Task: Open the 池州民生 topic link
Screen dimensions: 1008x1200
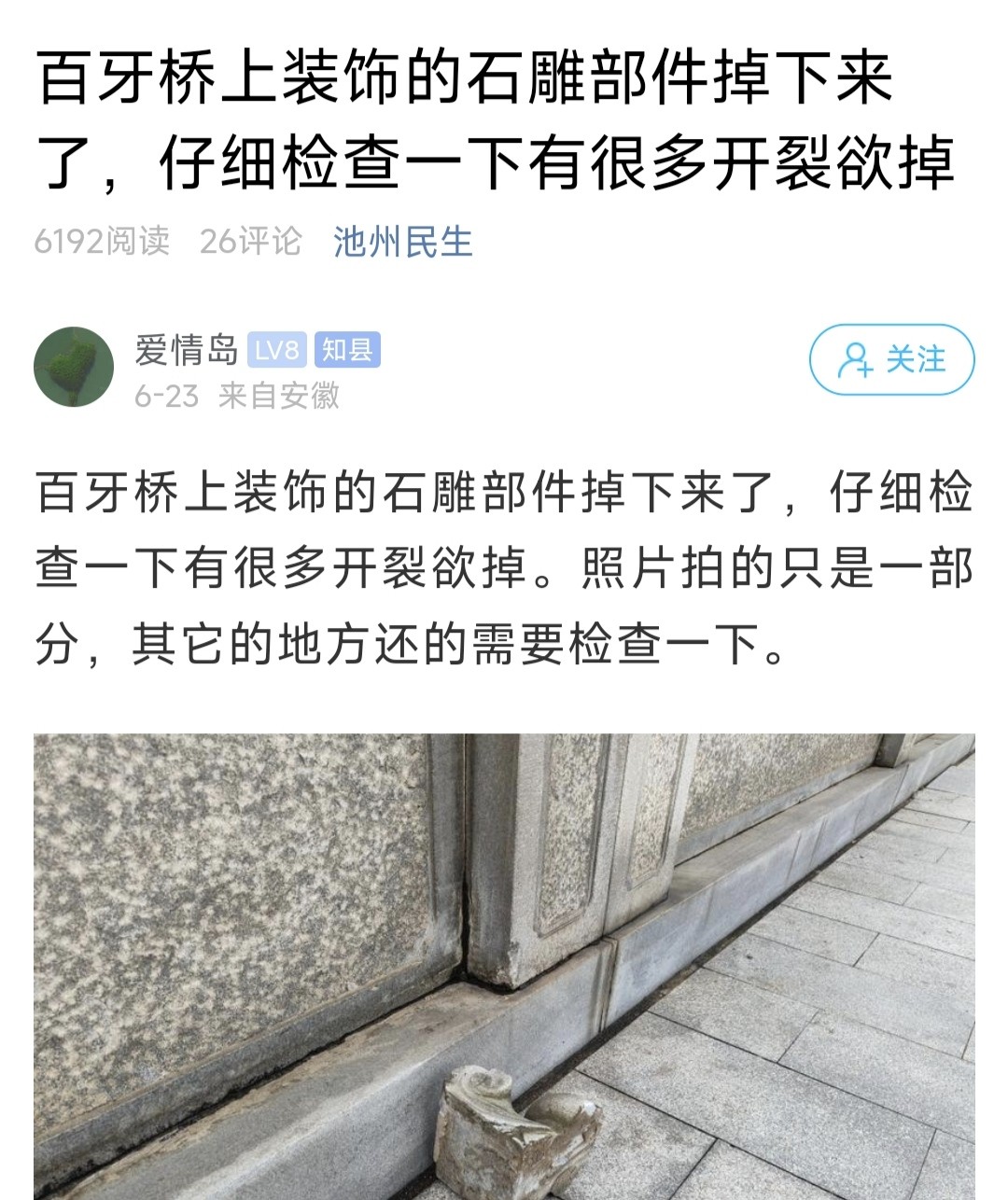Action: point(403,242)
